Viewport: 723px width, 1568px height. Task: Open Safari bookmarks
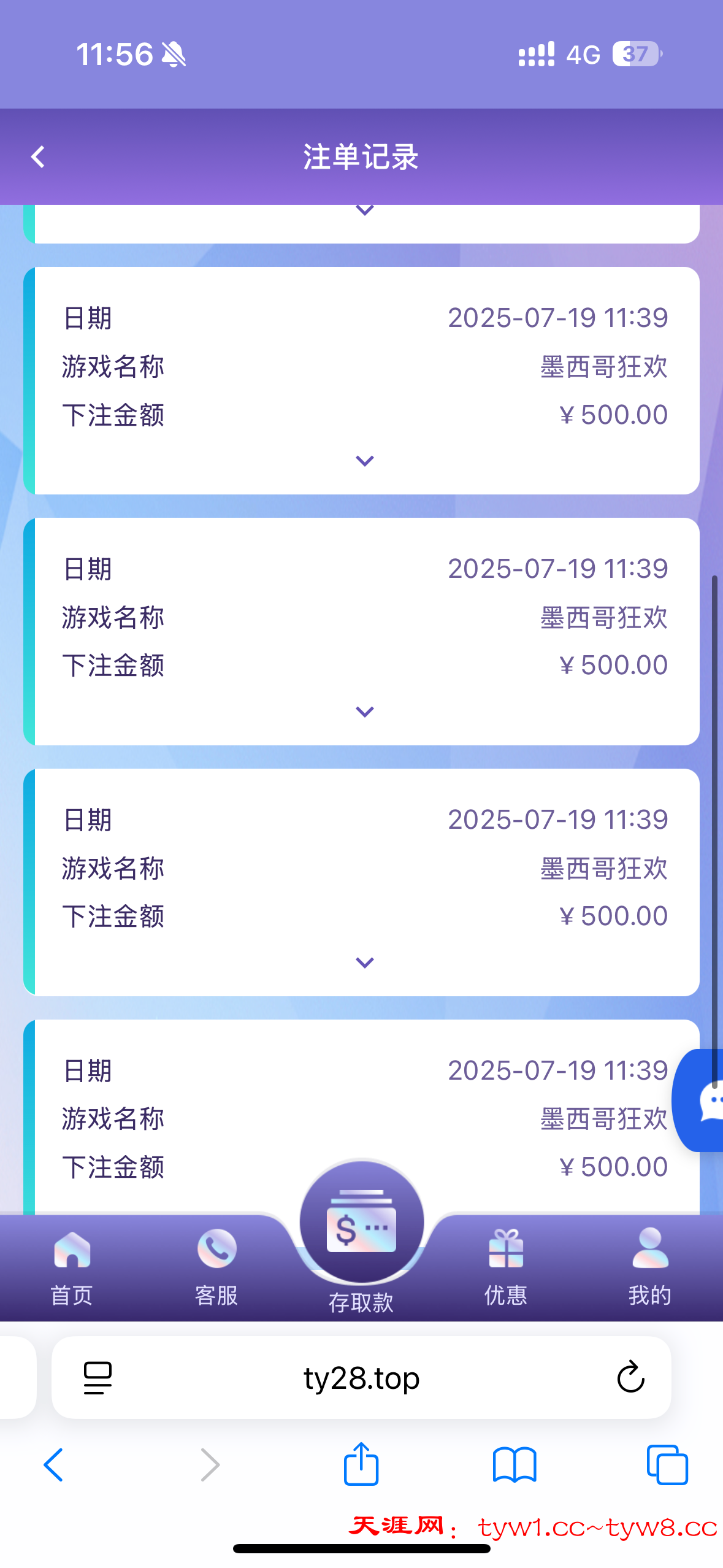pos(515,1465)
